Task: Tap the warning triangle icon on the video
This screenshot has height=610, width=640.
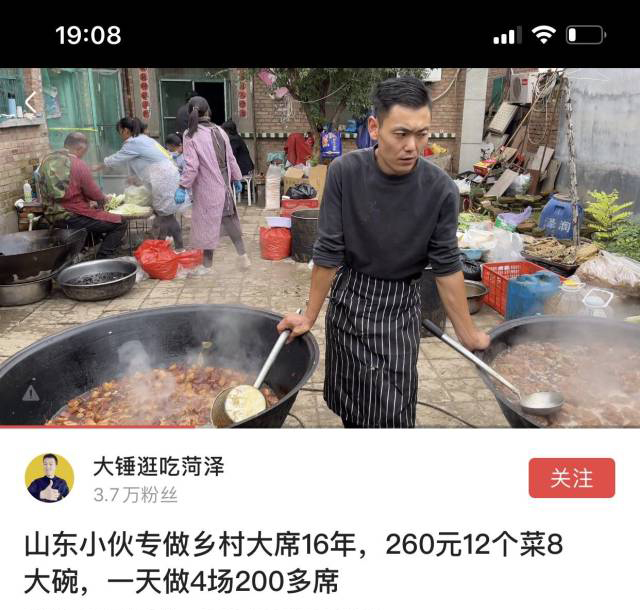Action: 31,393
